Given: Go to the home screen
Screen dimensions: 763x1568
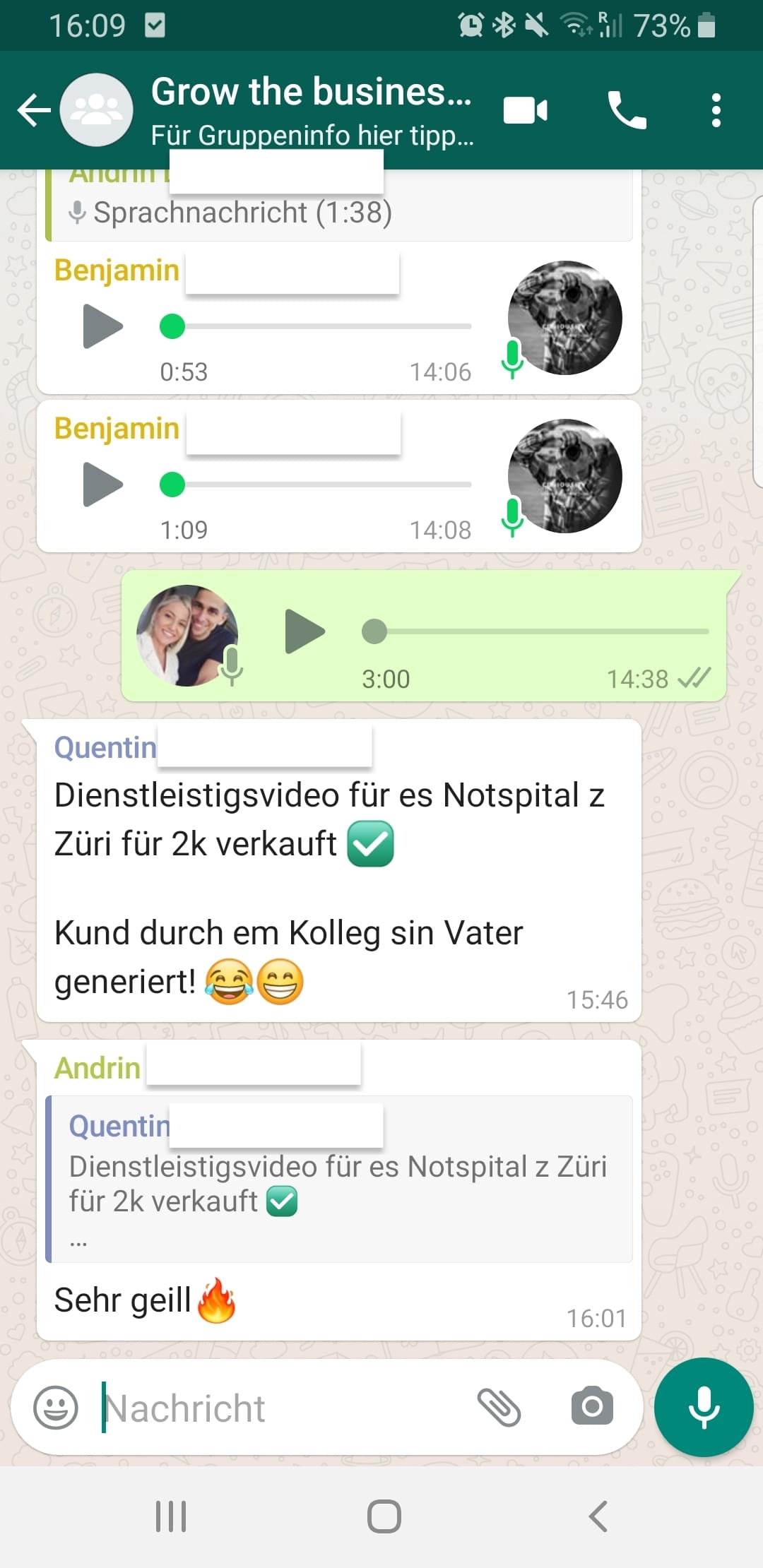Looking at the screenshot, I should click(384, 1516).
